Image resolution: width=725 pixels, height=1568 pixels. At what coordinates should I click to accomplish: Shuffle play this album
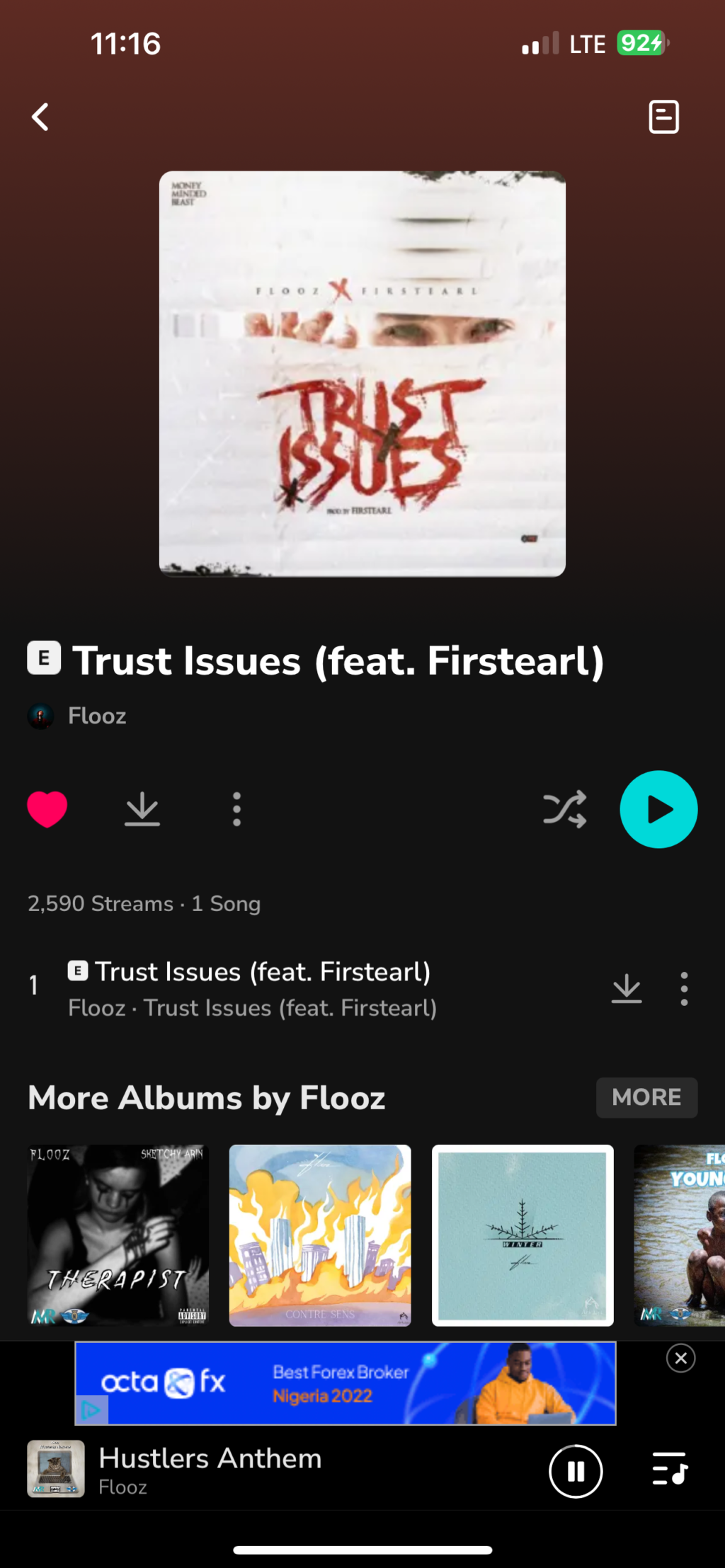[564, 809]
